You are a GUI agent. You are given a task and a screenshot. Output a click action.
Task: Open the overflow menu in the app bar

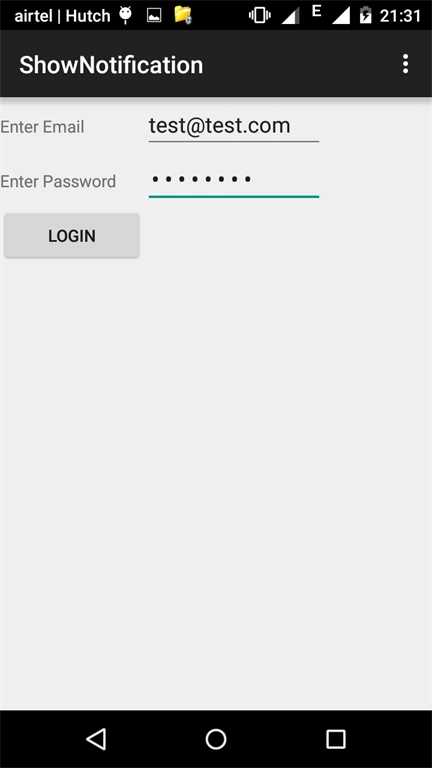tap(405, 64)
